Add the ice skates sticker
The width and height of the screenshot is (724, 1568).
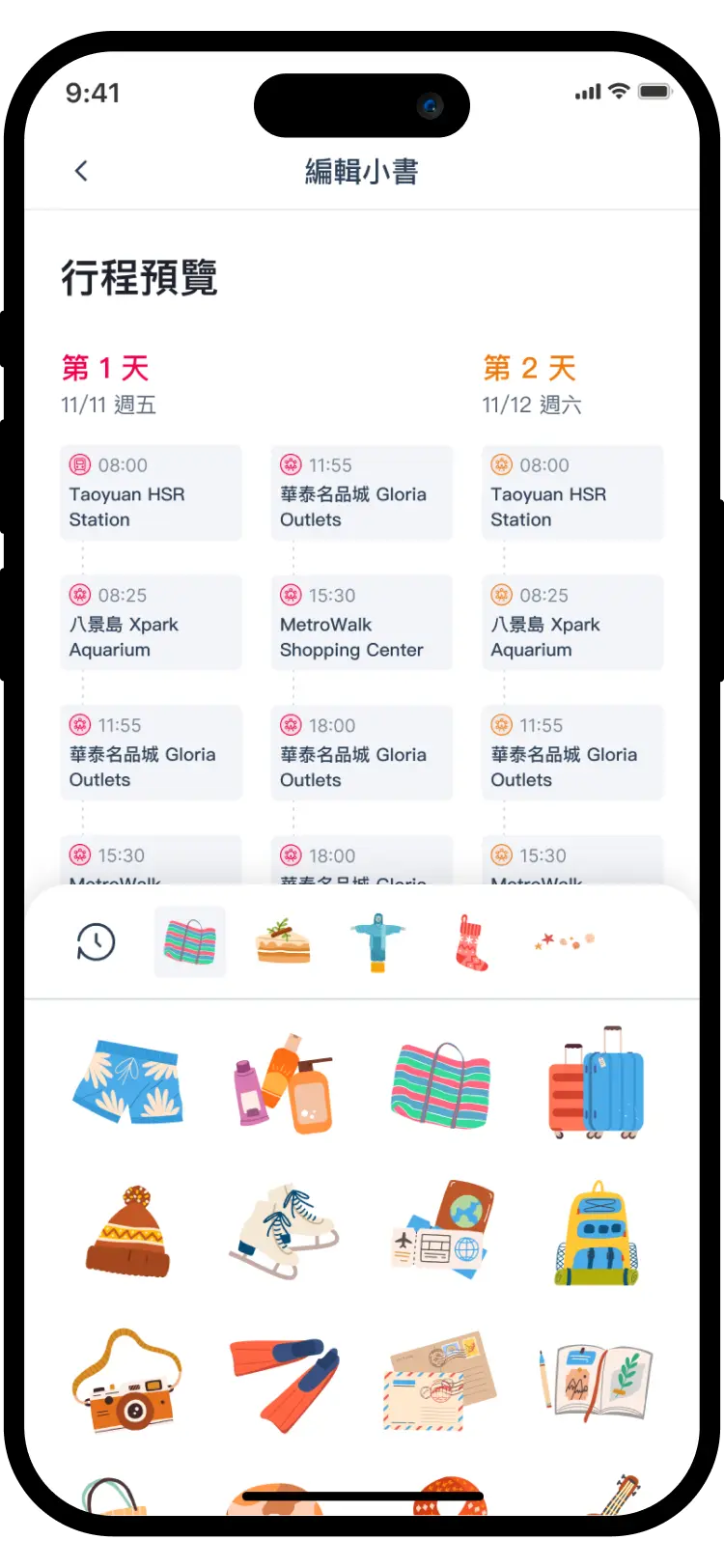pos(284,1233)
